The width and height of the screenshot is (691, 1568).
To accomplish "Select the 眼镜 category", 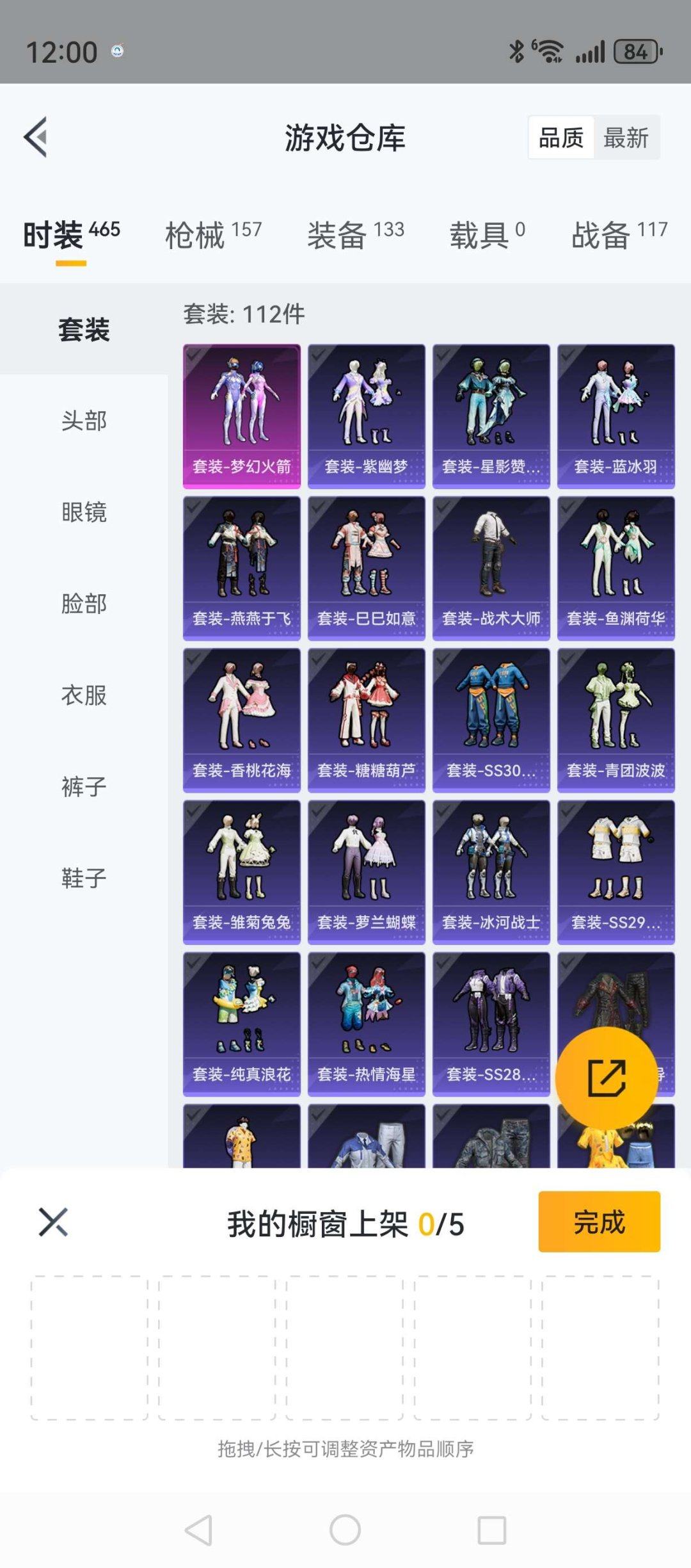I will coord(84,512).
